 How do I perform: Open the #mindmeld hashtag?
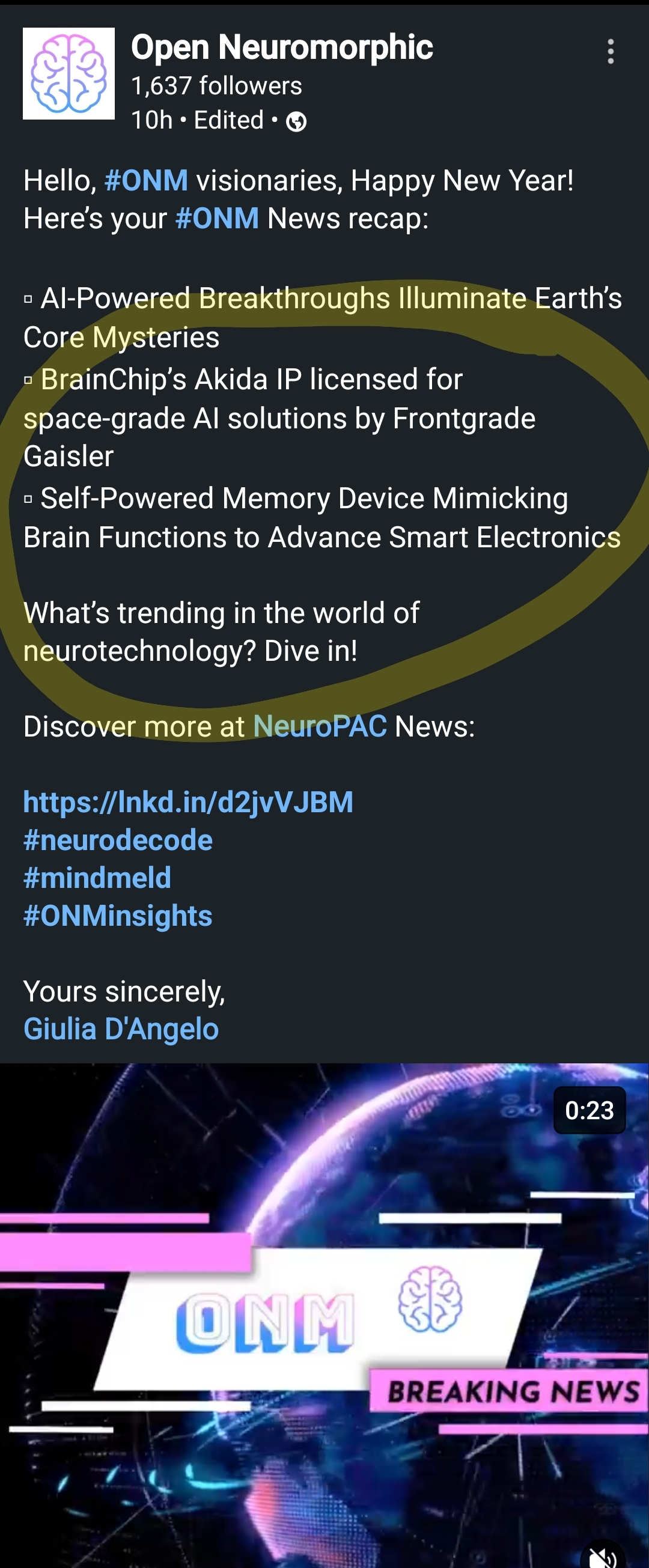click(x=97, y=878)
